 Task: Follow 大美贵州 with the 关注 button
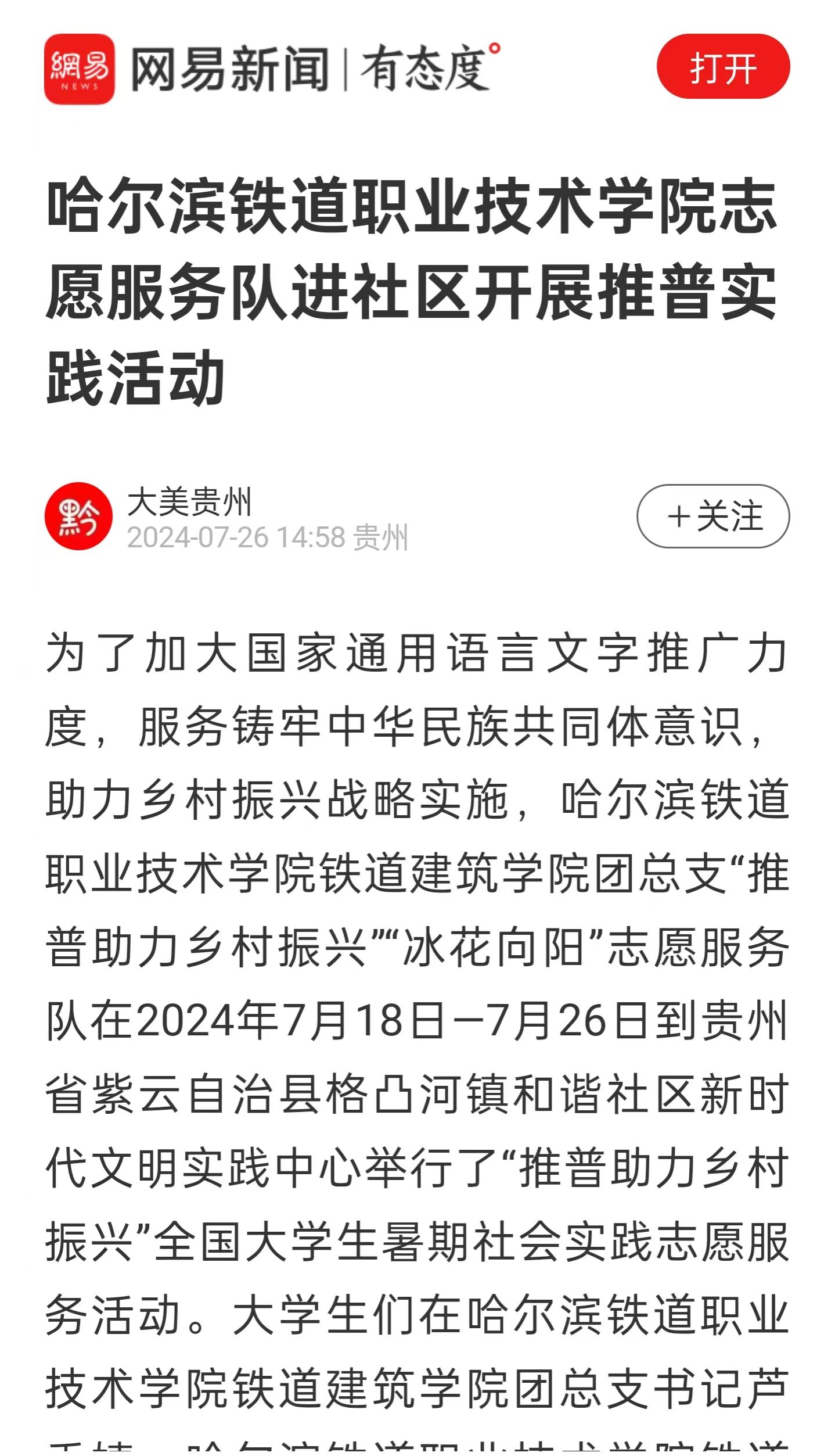[x=712, y=516]
